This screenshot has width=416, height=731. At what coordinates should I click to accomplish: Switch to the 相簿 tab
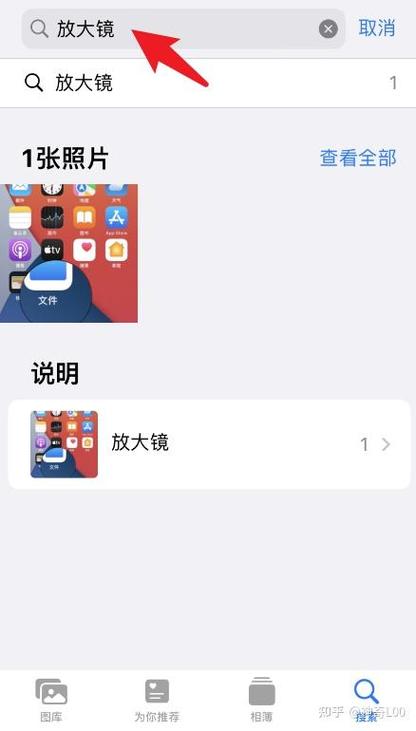point(262,700)
